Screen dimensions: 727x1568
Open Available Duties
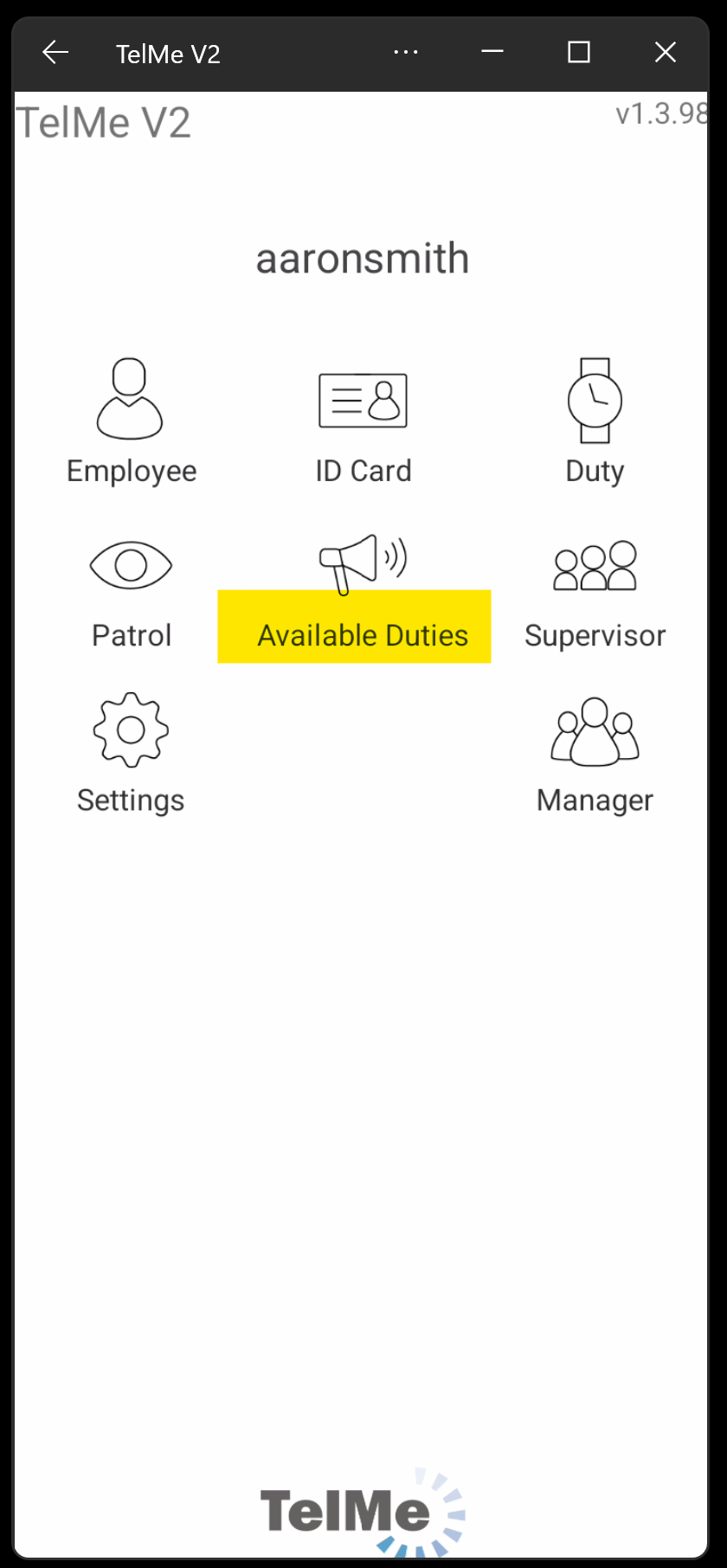[x=363, y=597]
